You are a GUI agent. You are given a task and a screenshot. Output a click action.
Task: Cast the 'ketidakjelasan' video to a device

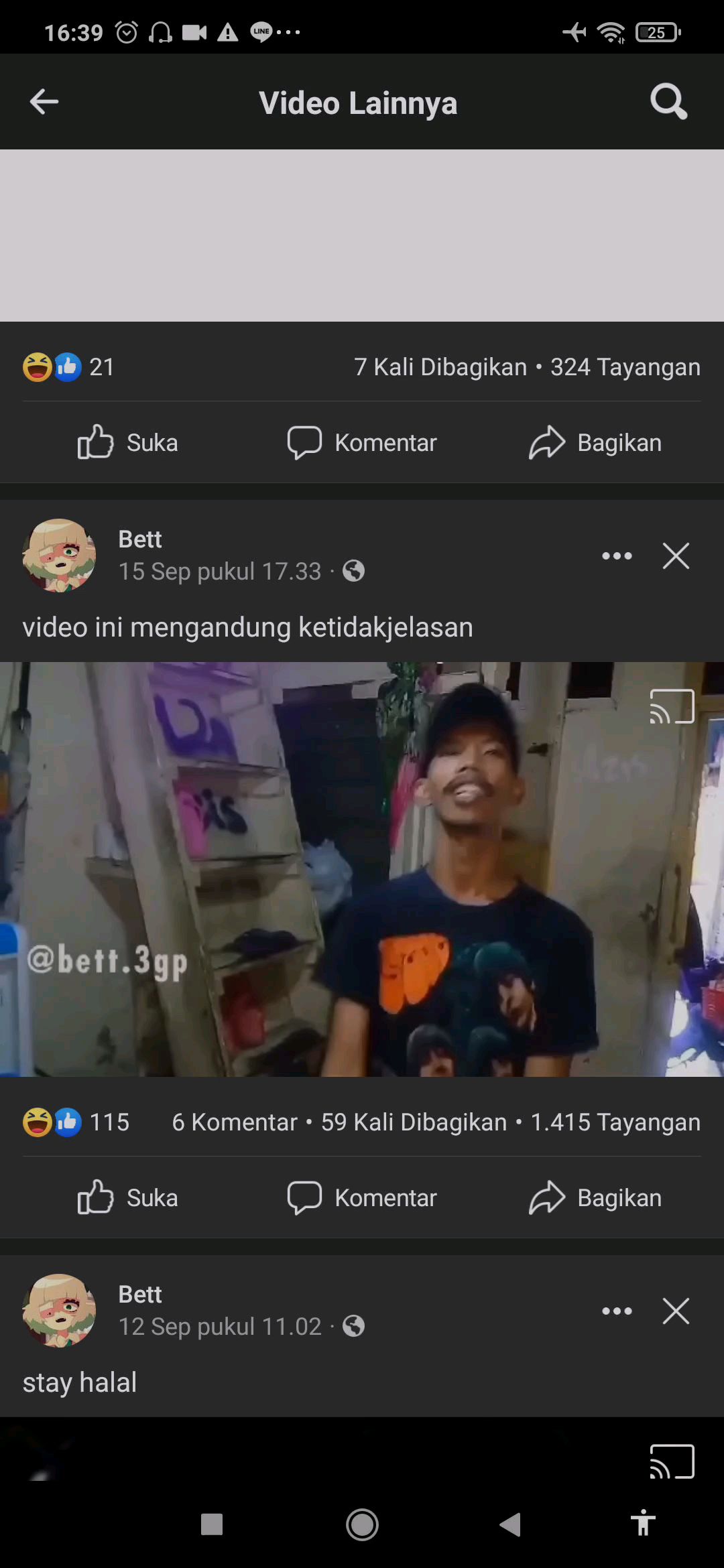coord(672,706)
